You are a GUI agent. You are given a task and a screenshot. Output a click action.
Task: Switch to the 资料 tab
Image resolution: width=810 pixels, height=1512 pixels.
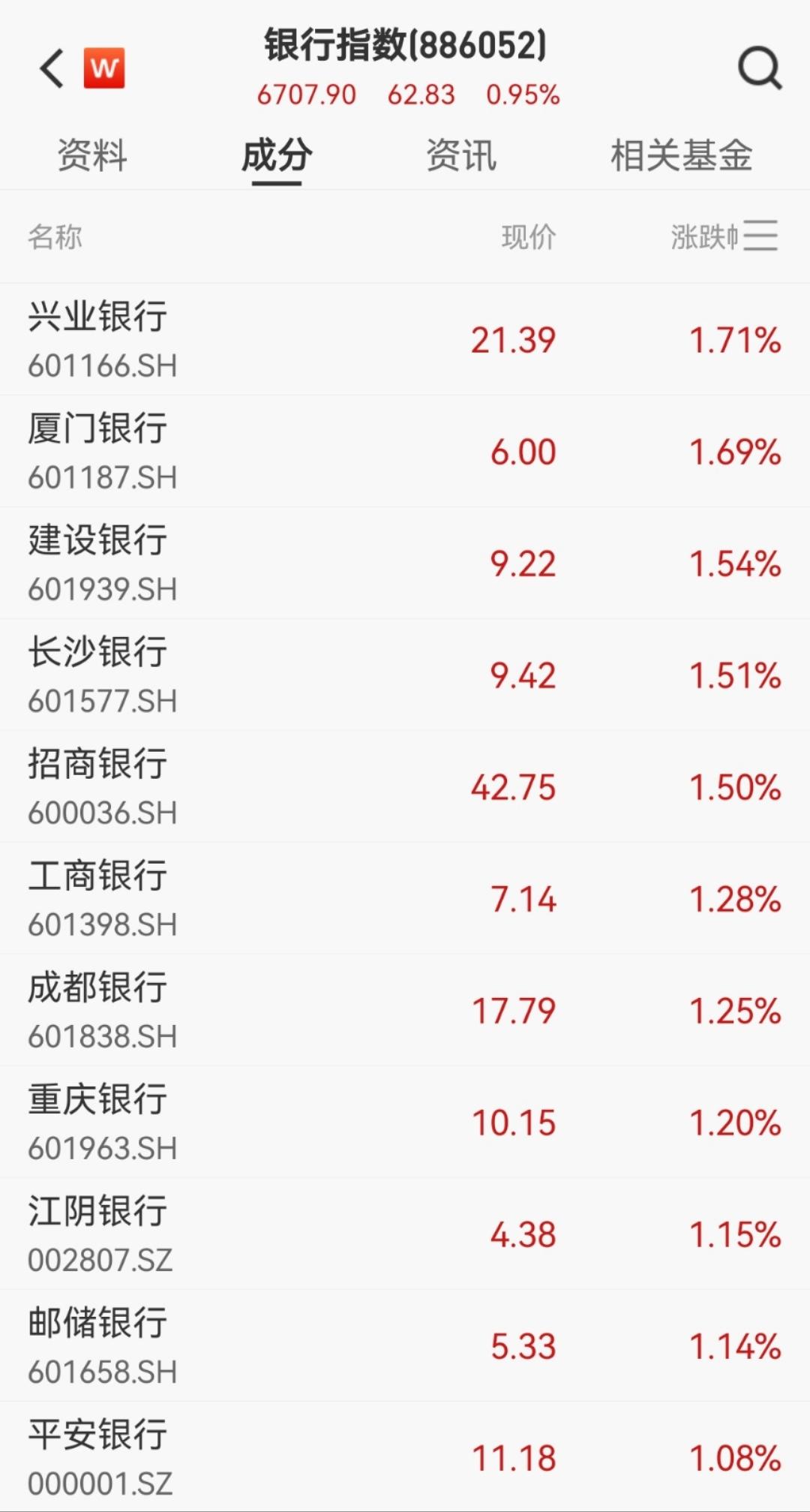click(x=92, y=156)
